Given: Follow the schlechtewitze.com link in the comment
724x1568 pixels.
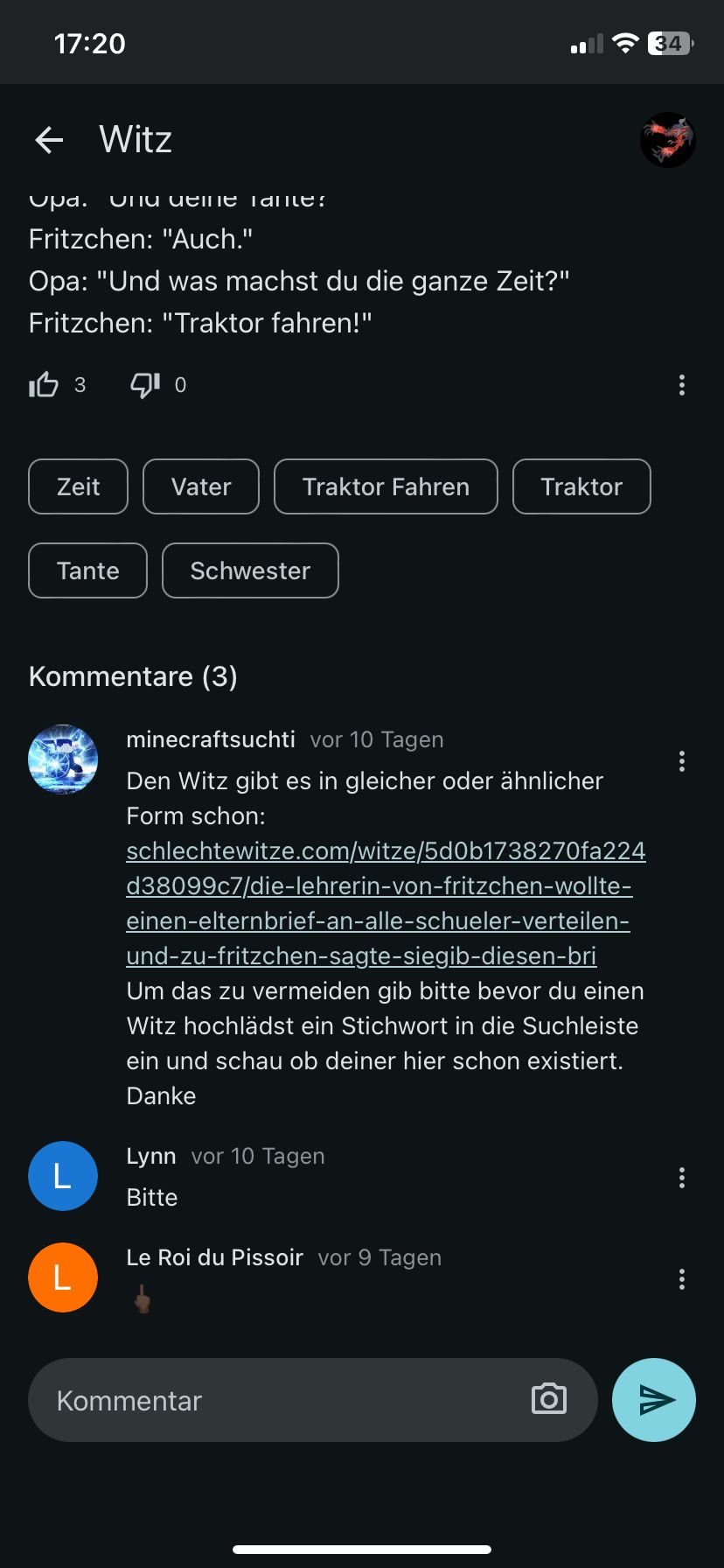Looking at the screenshot, I should 385,903.
